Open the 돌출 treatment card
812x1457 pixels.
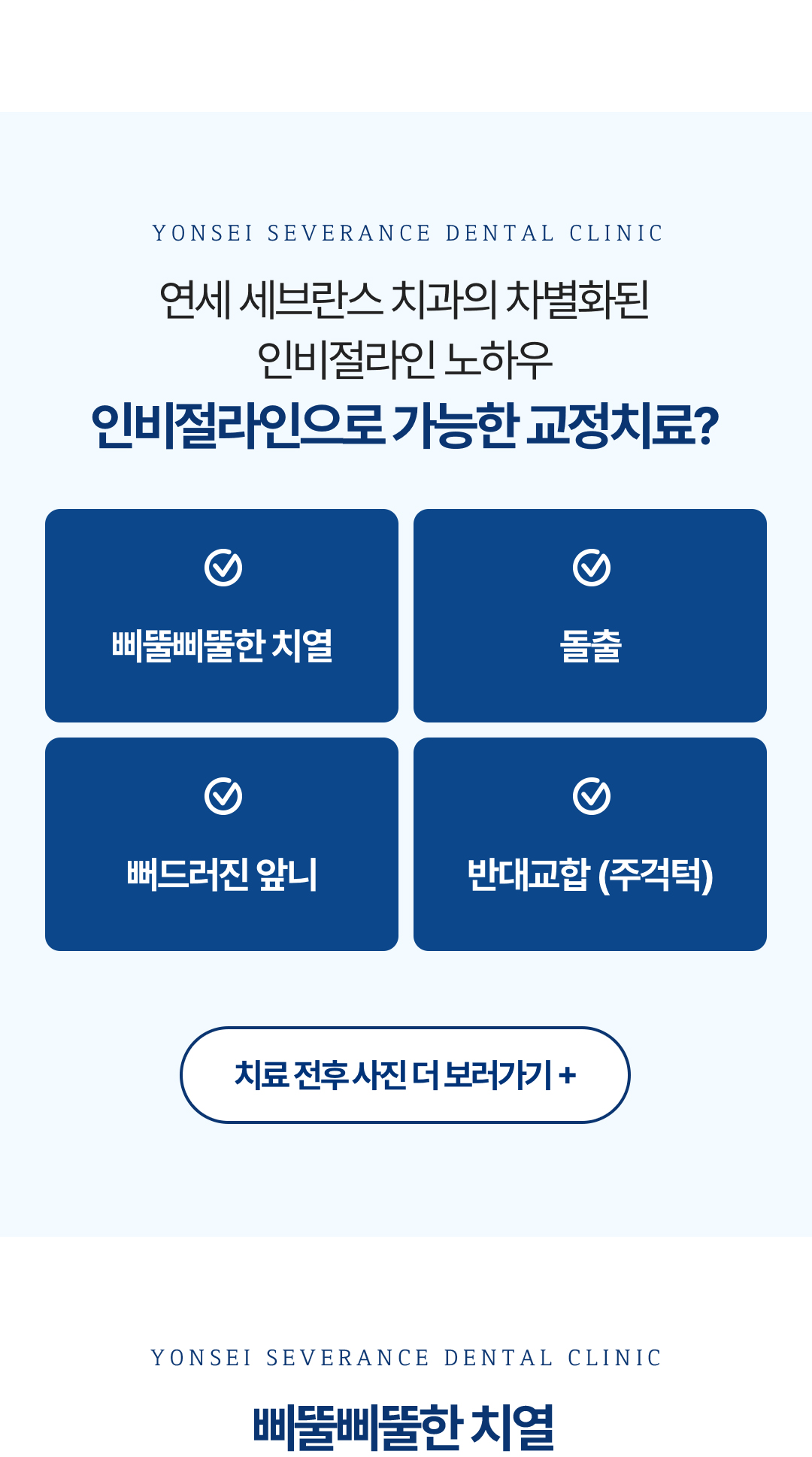click(590, 616)
